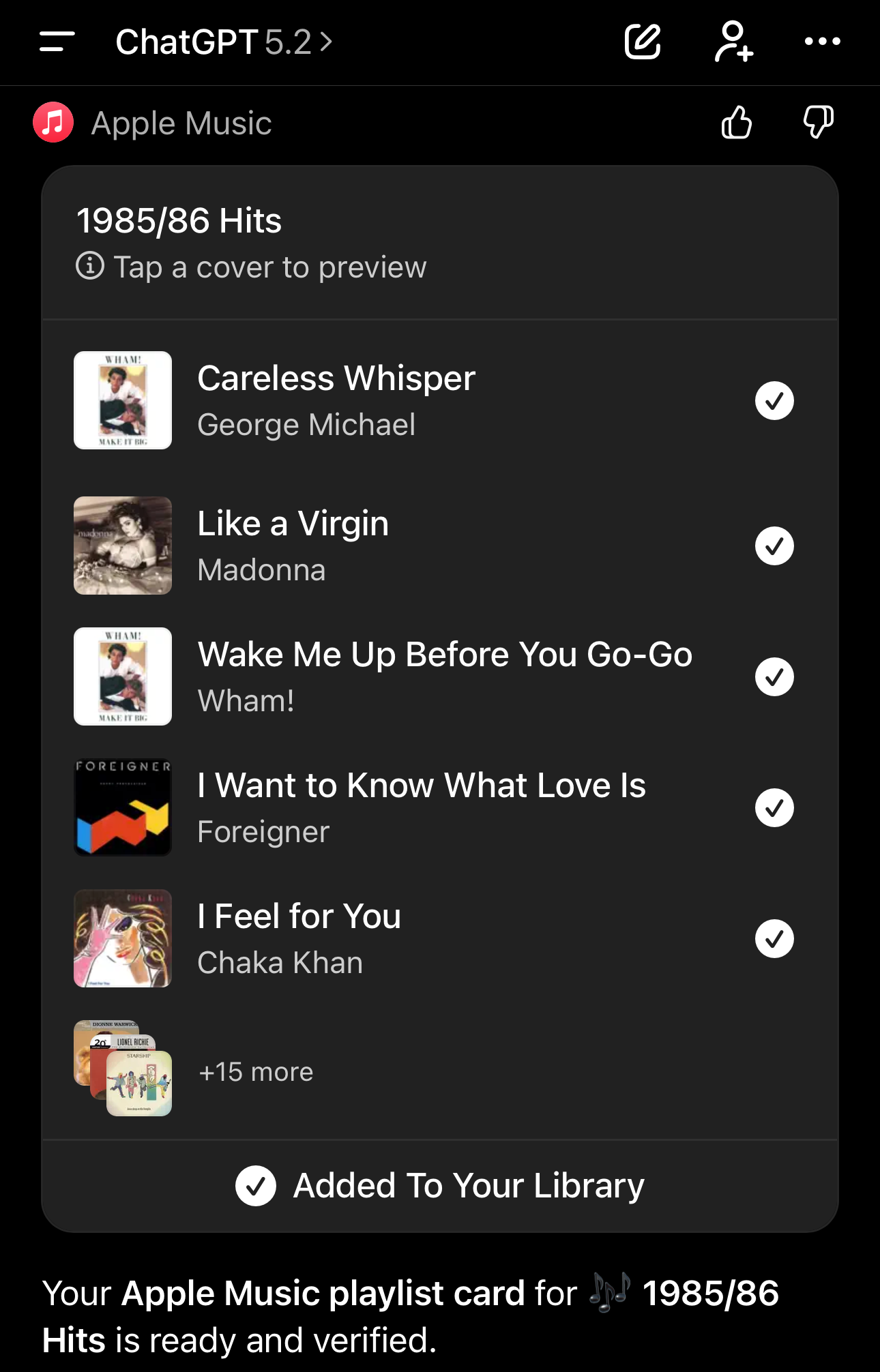Toggle the I Feel for You checkmark
Image resolution: width=880 pixels, height=1372 pixels.
774,938
